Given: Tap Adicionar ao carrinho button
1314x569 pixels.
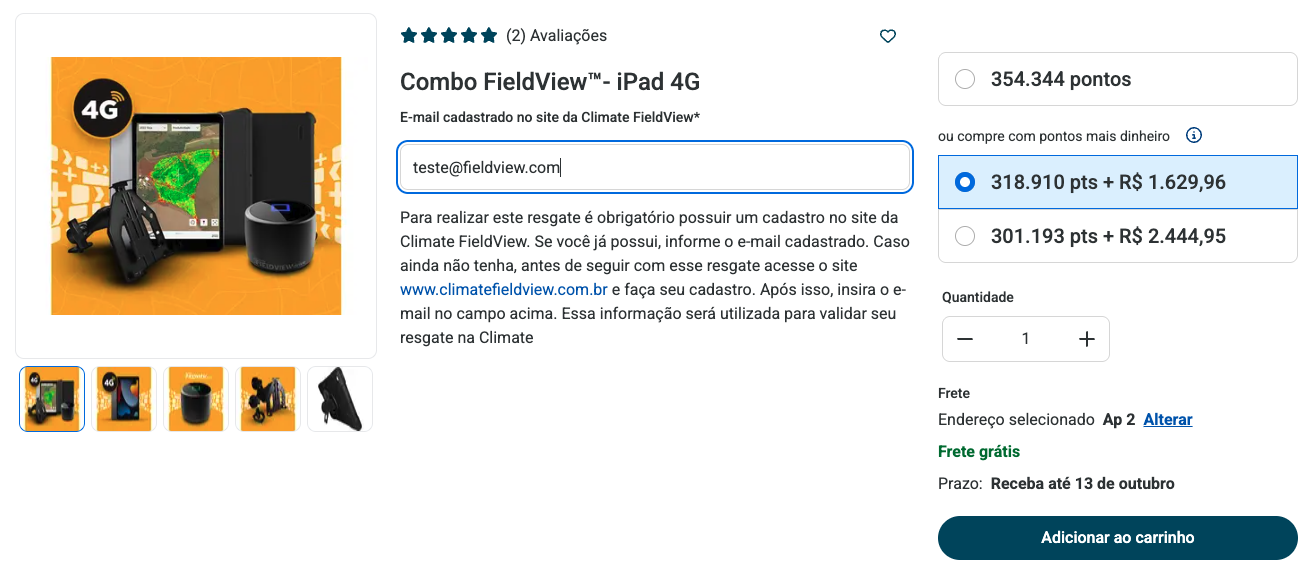Looking at the screenshot, I should click(1117, 538).
